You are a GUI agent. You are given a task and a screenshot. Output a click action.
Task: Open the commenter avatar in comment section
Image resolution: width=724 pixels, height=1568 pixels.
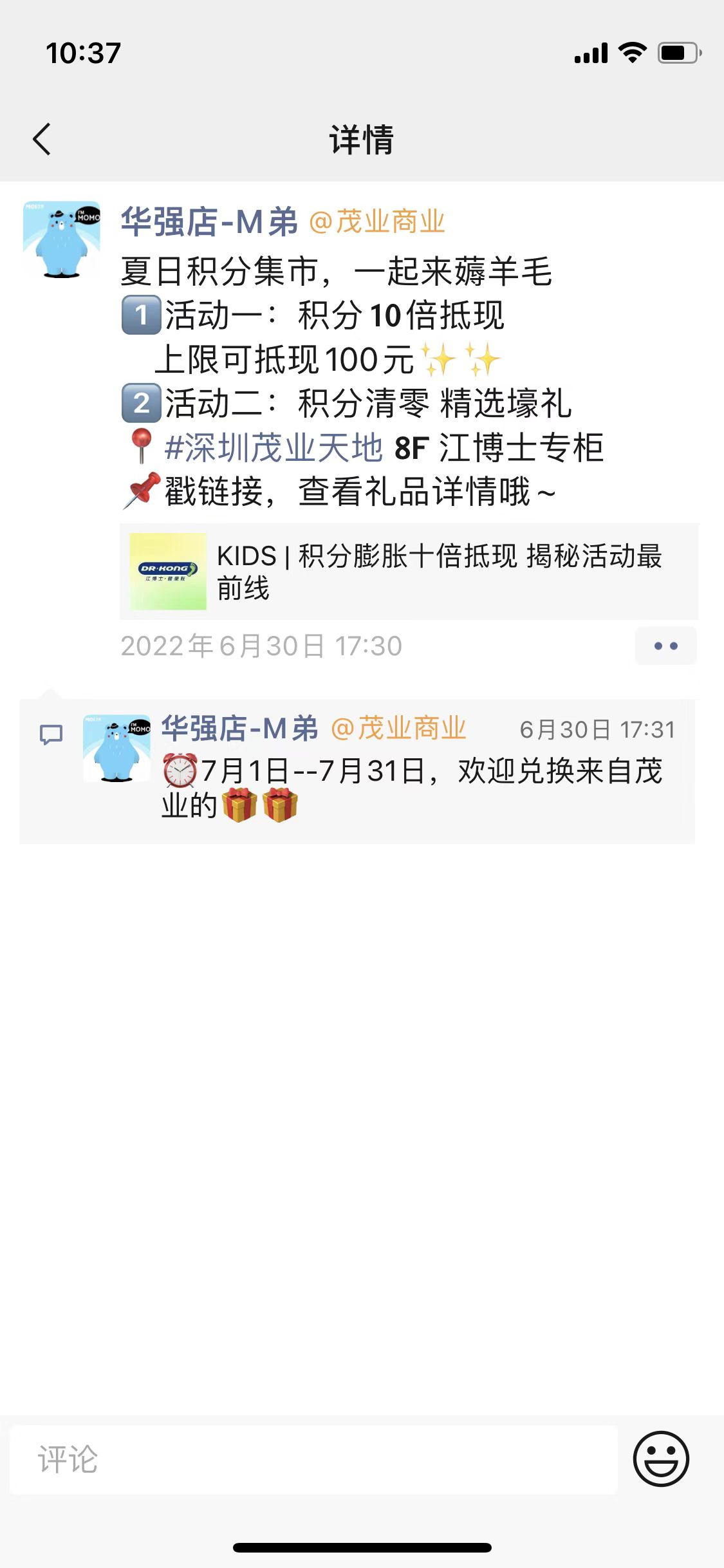(x=117, y=748)
